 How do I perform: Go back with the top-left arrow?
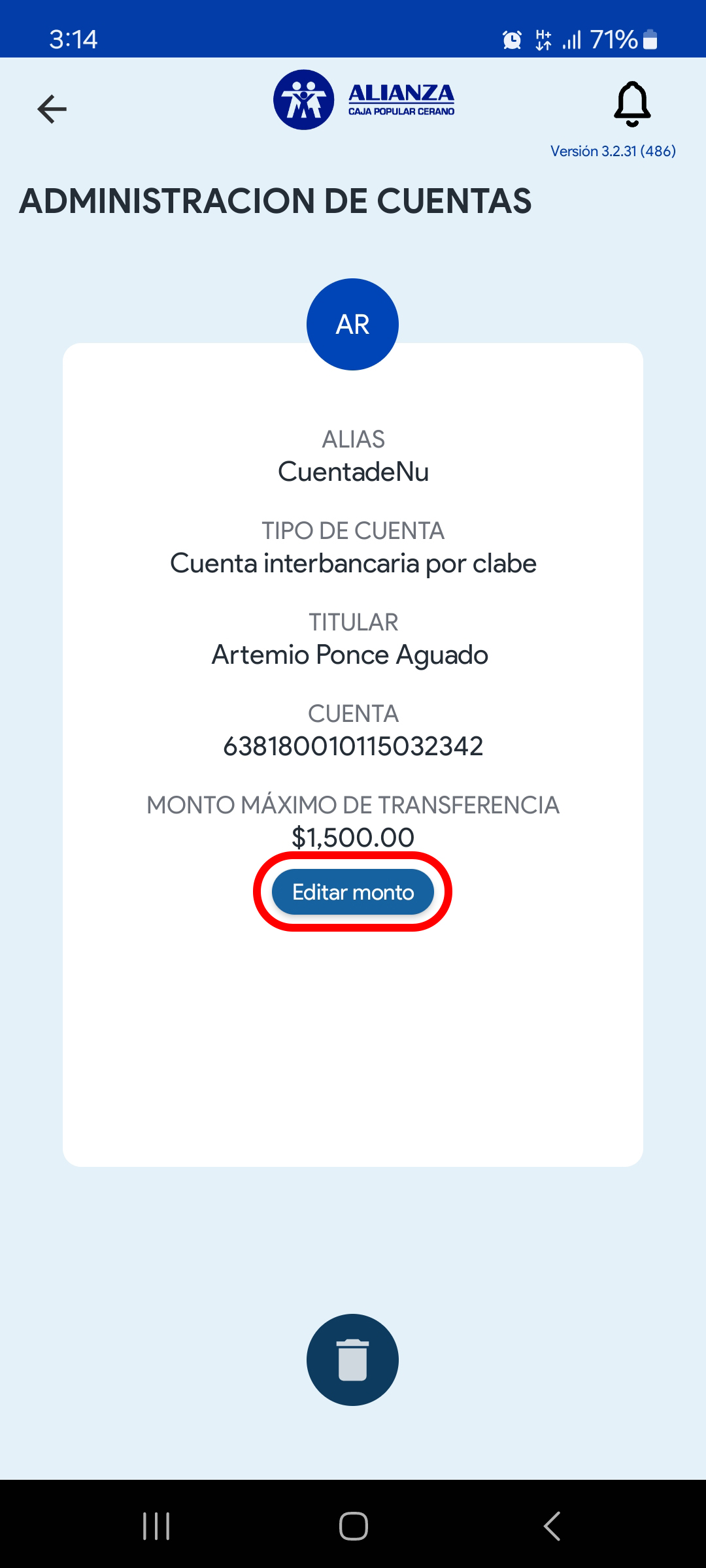pyautogui.click(x=52, y=108)
